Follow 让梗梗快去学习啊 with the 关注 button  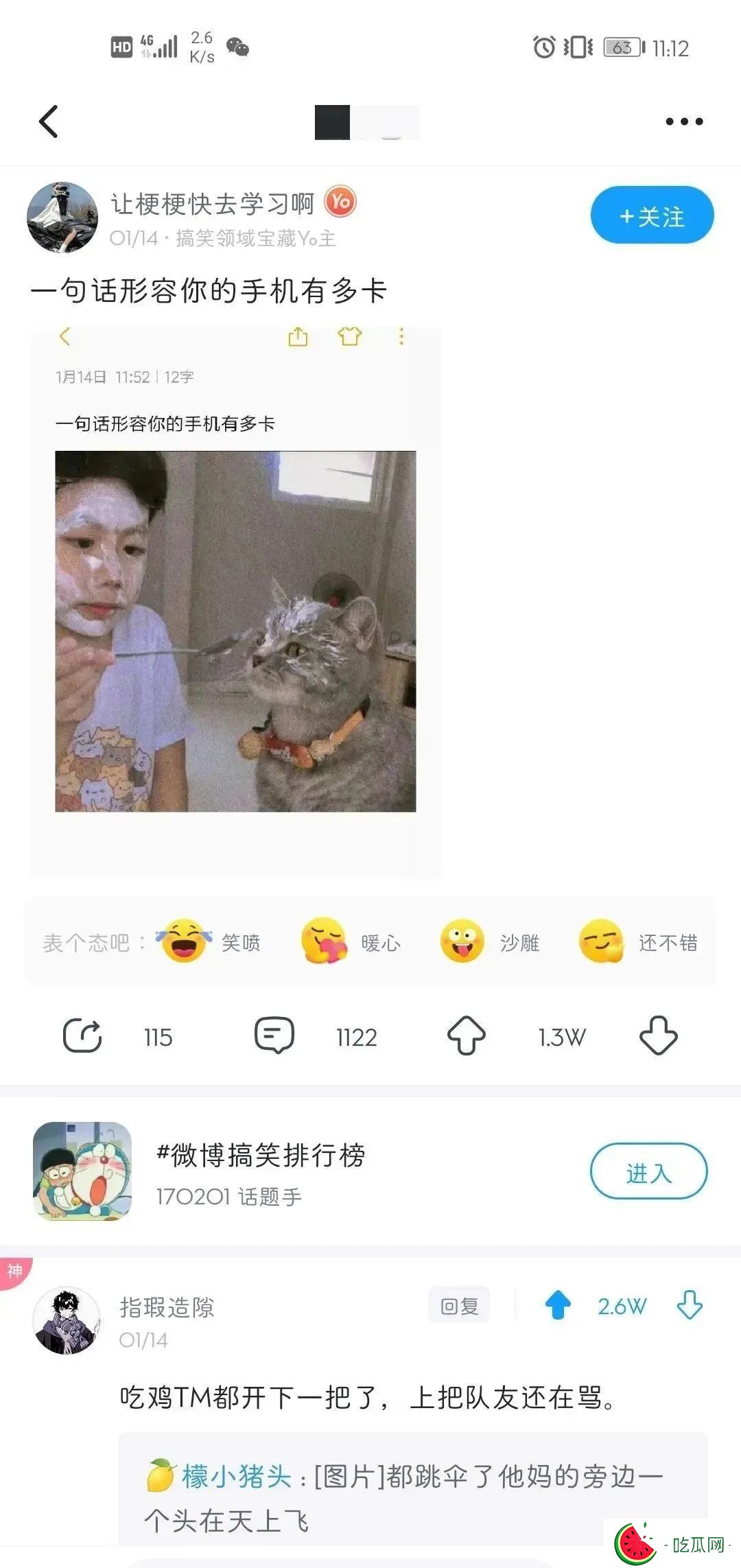[652, 215]
